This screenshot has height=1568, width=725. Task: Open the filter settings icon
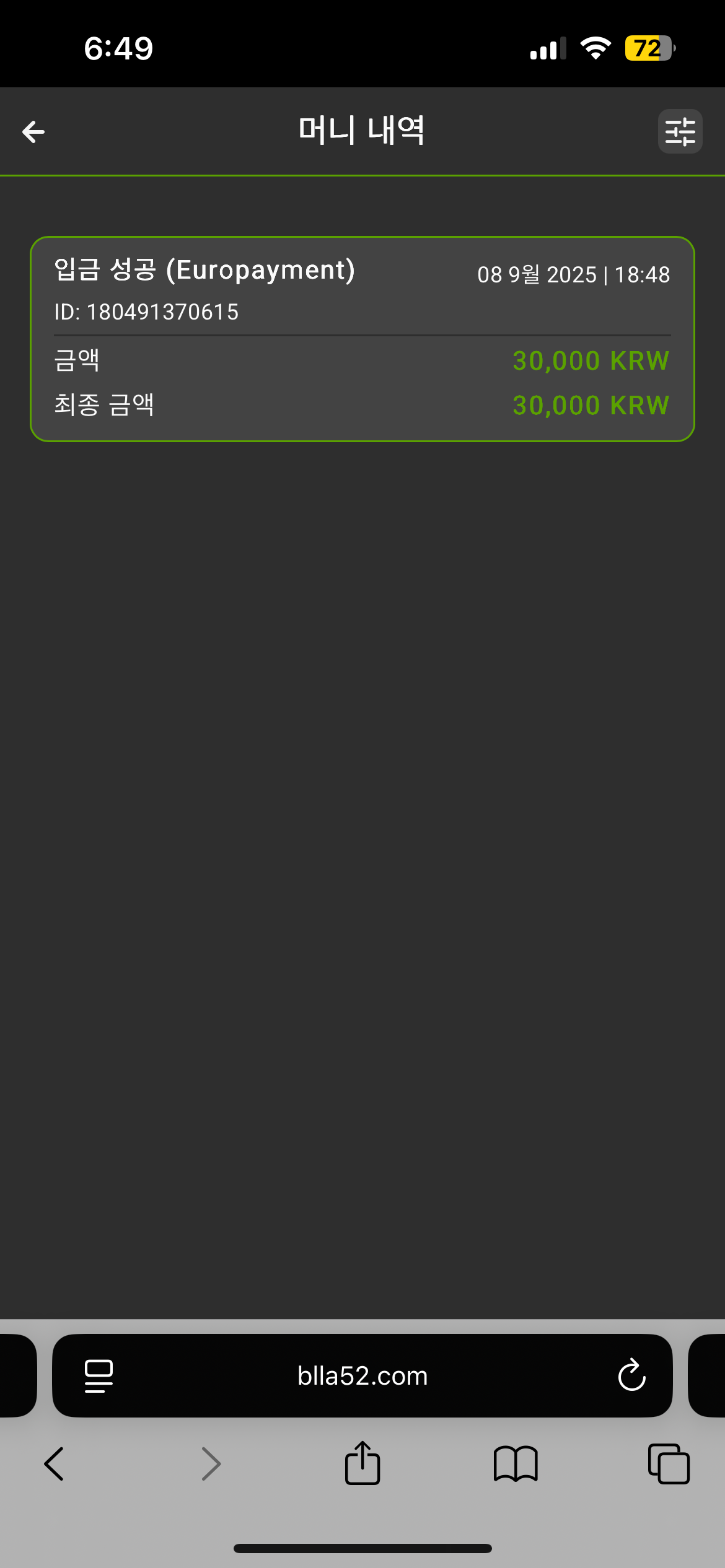(680, 131)
